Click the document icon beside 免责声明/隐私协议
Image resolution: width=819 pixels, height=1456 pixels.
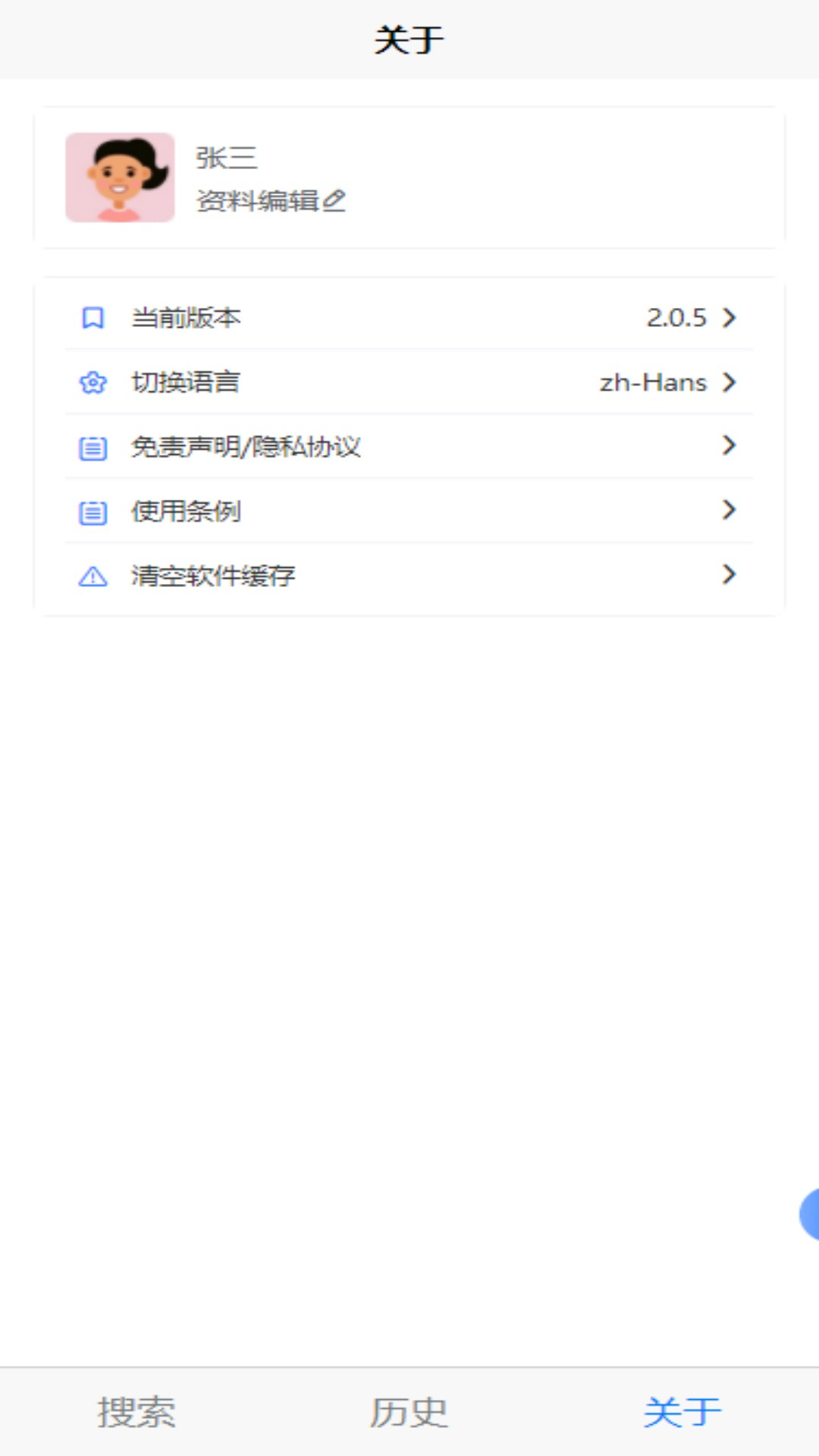[92, 447]
